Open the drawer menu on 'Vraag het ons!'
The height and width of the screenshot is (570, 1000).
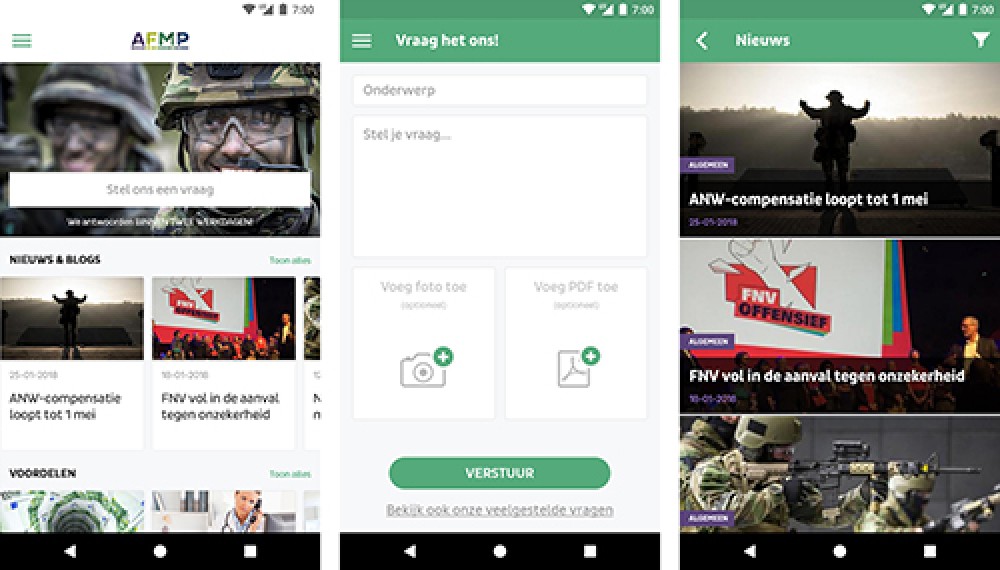coord(362,41)
